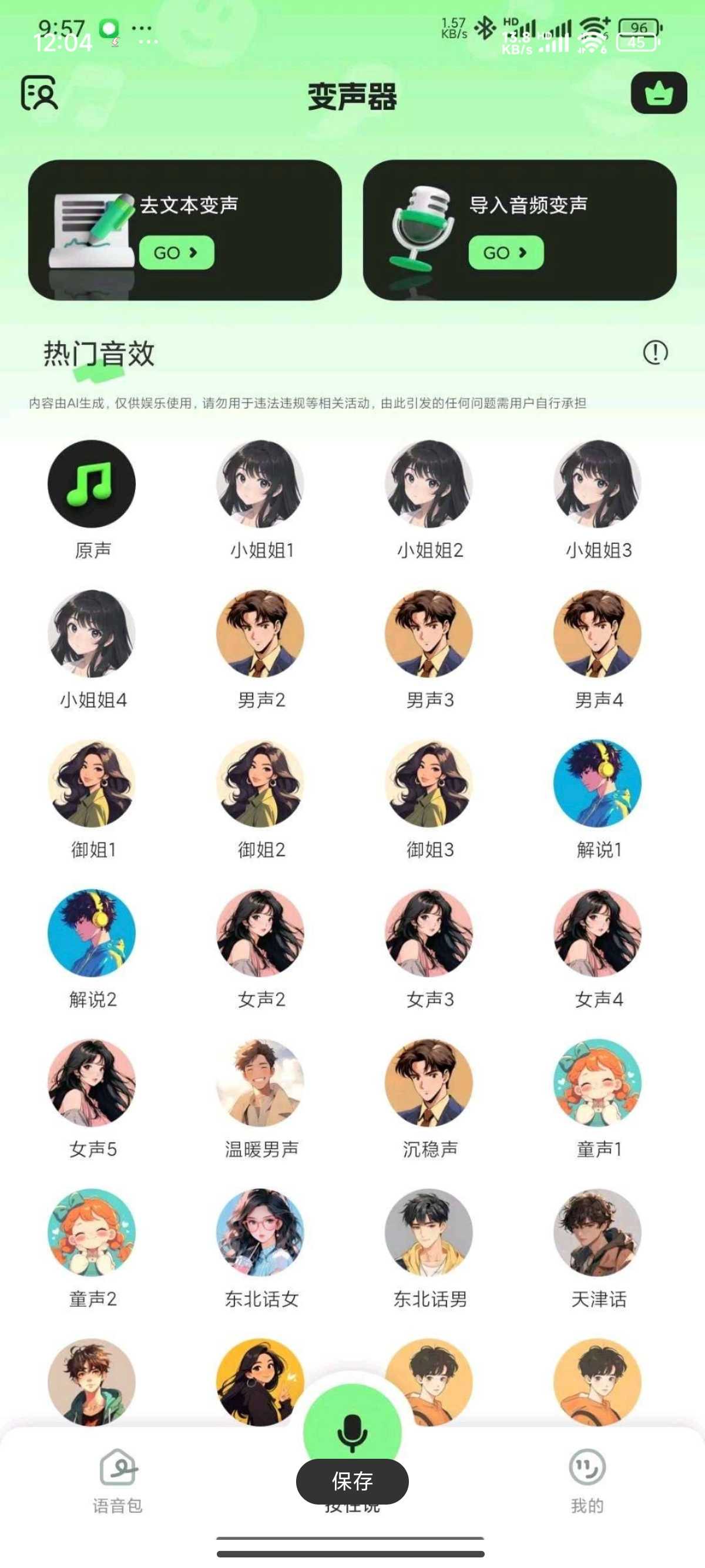Choose the 沉稳声 voice effect
Screen dimensions: 705x1568
tap(429, 1083)
